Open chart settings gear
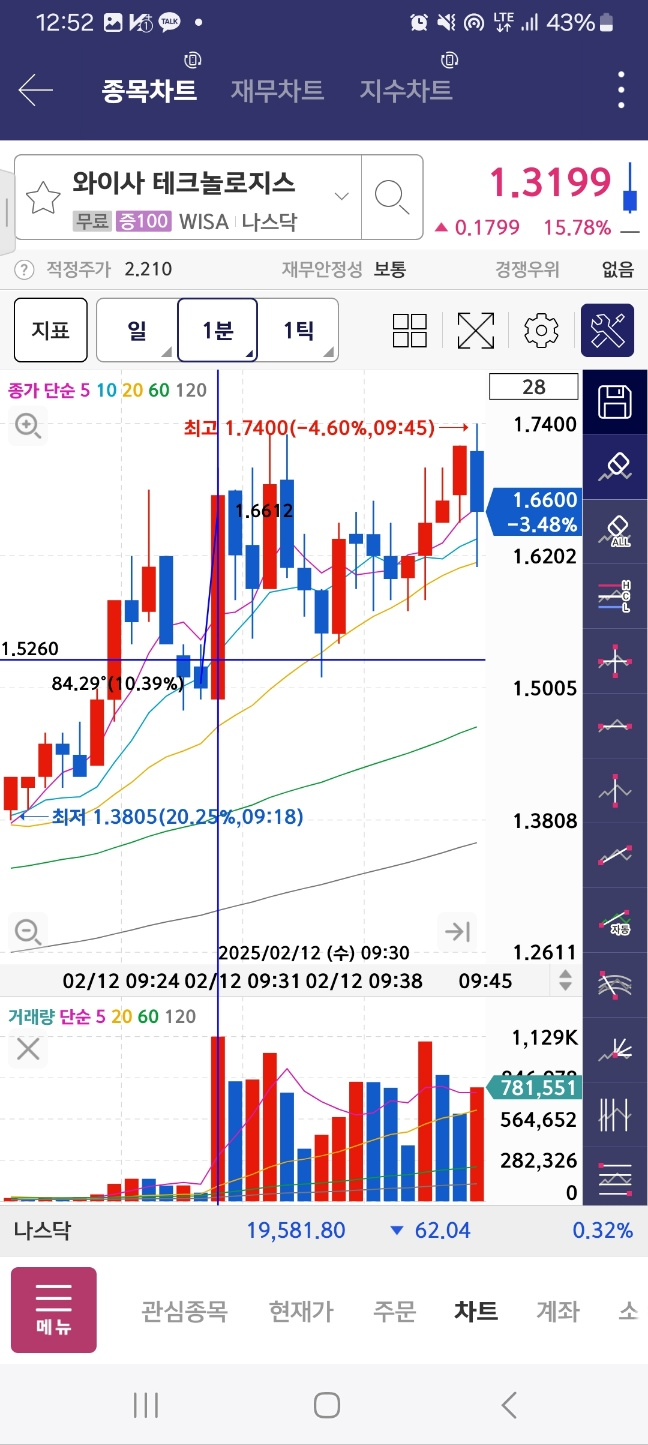Screen dimensions: 648x1445 (x=541, y=330)
